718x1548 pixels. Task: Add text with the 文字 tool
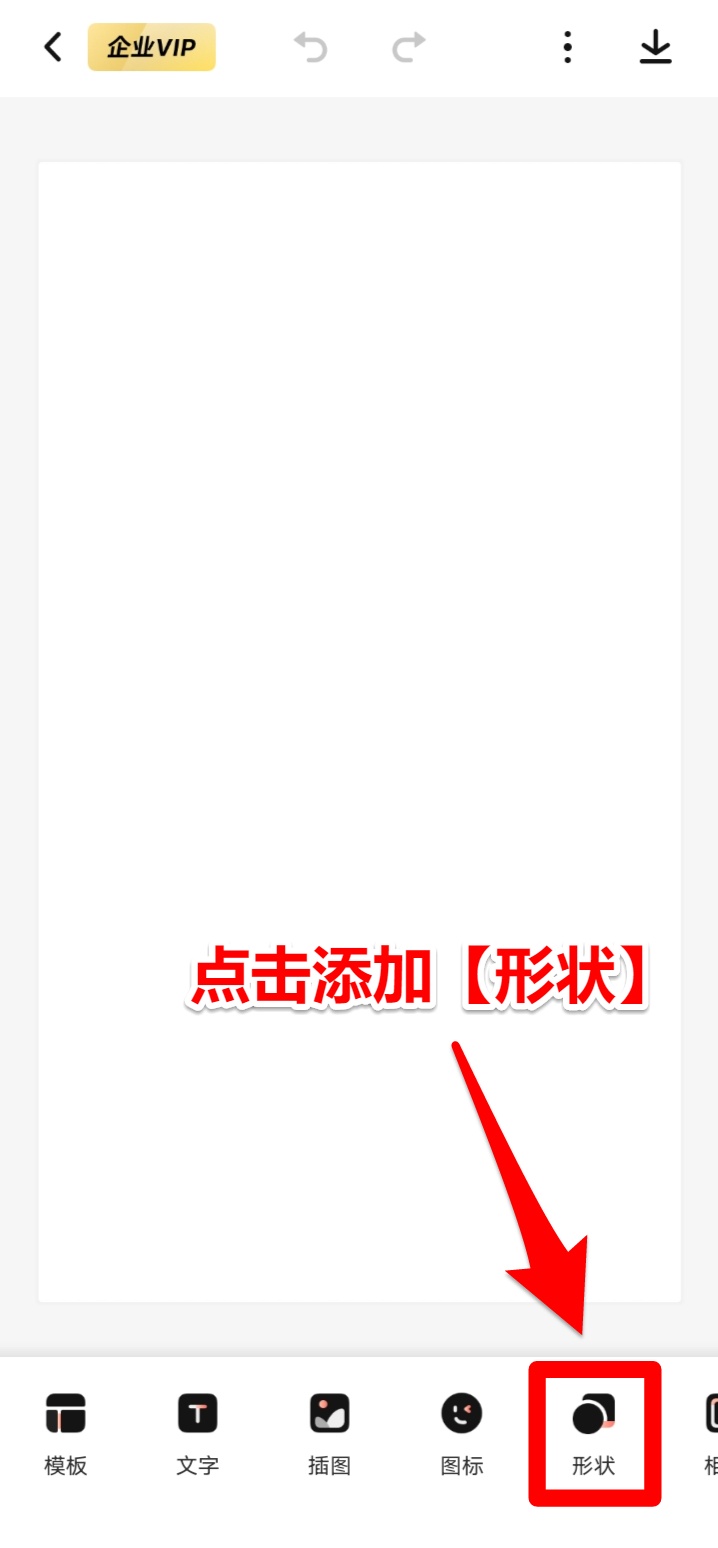point(197,1433)
